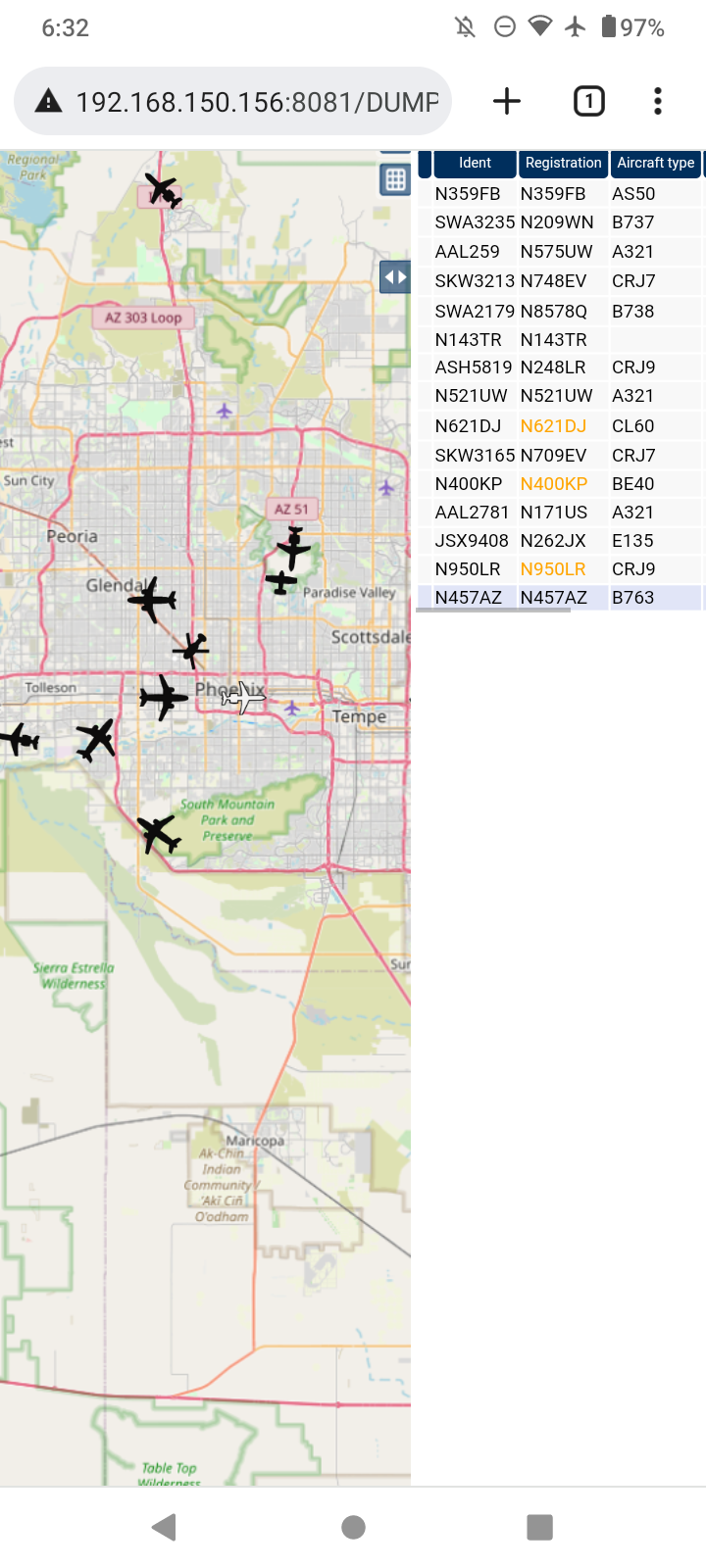The width and height of the screenshot is (706, 1568).
Task: Sort table by Aircraft type column
Action: [655, 164]
